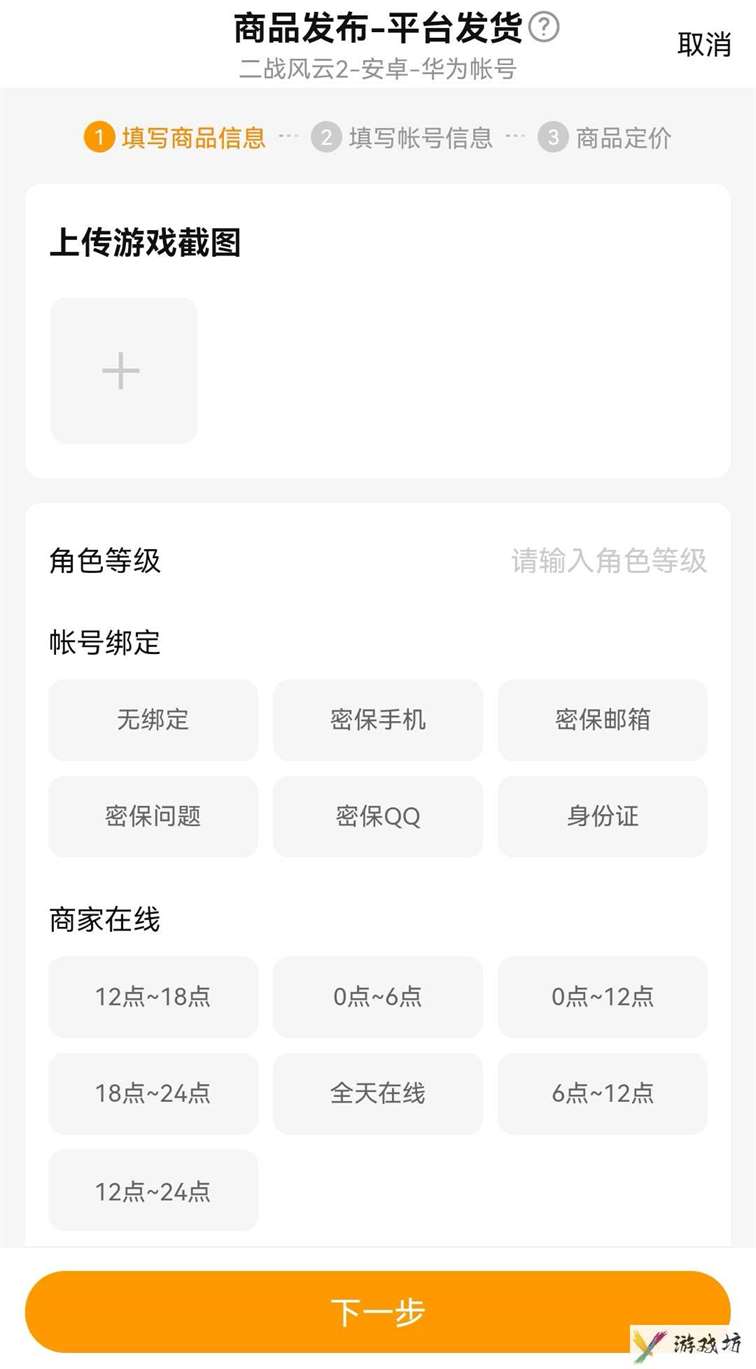Cancel the listing with 取消

[x=704, y=44]
